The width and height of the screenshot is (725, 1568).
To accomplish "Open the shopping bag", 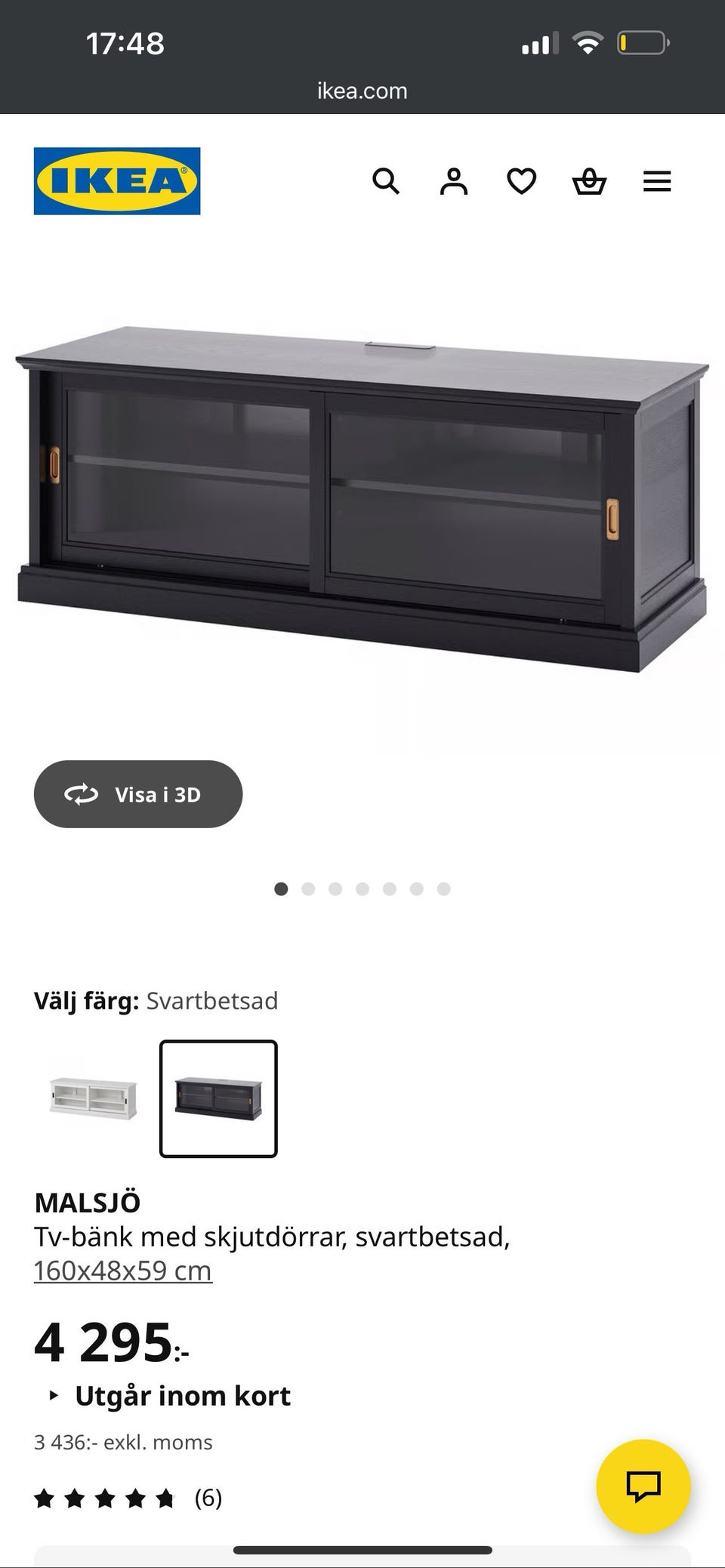I will pyautogui.click(x=590, y=181).
